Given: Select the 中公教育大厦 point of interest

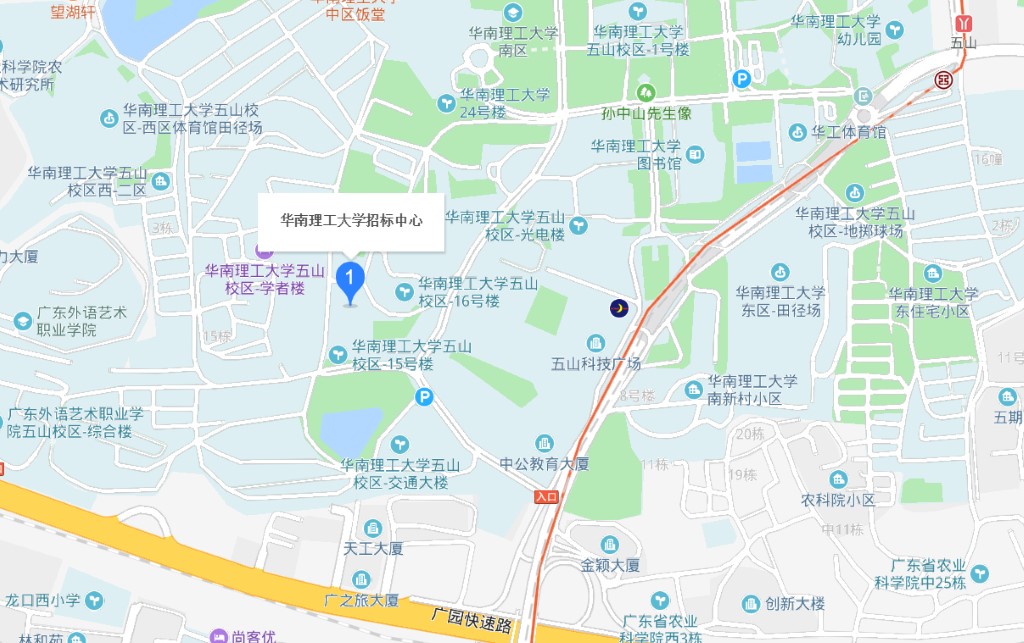Looking at the screenshot, I should tap(544, 442).
